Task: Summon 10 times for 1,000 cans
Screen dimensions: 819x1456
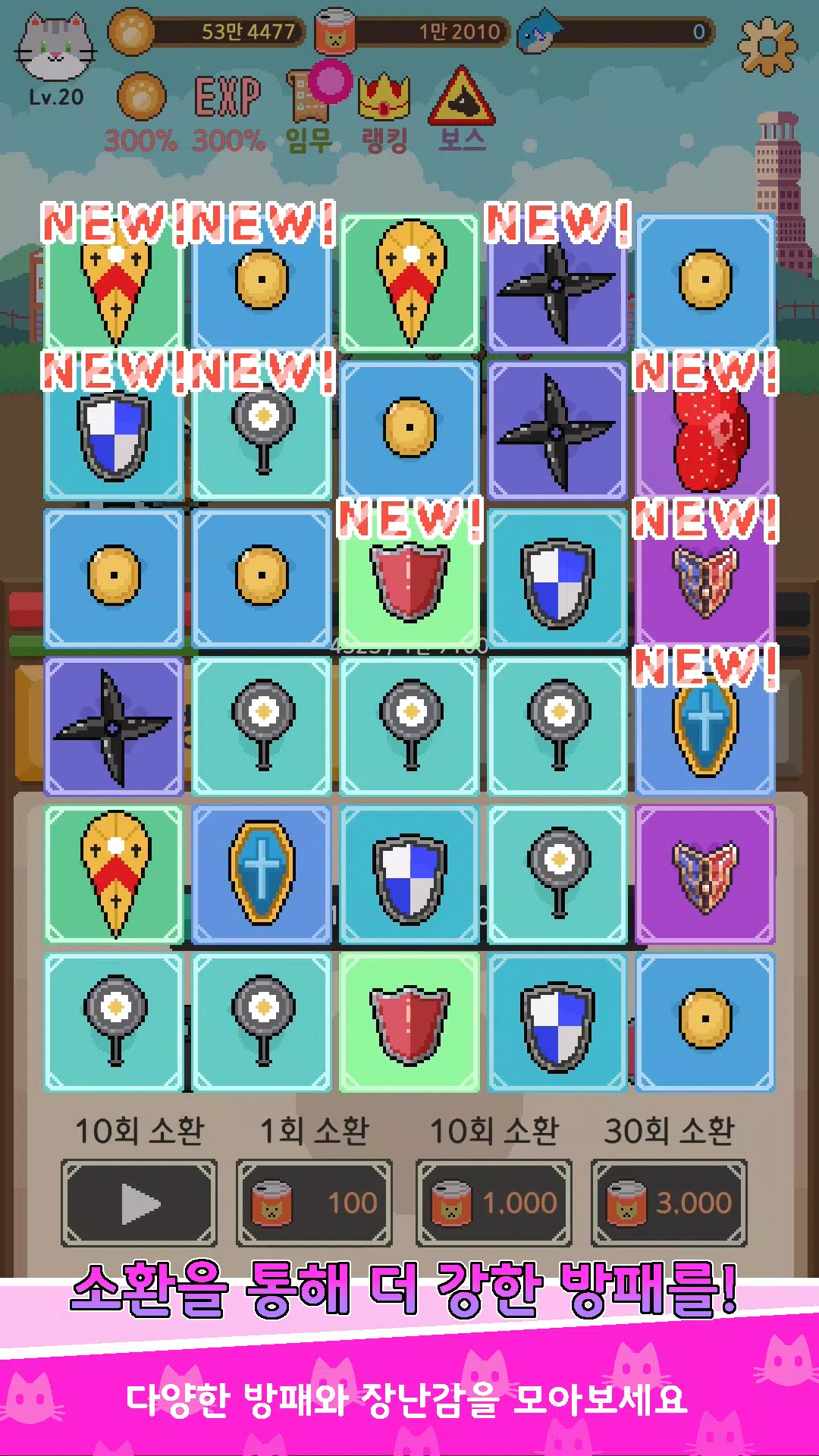Action: pyautogui.click(x=494, y=1203)
